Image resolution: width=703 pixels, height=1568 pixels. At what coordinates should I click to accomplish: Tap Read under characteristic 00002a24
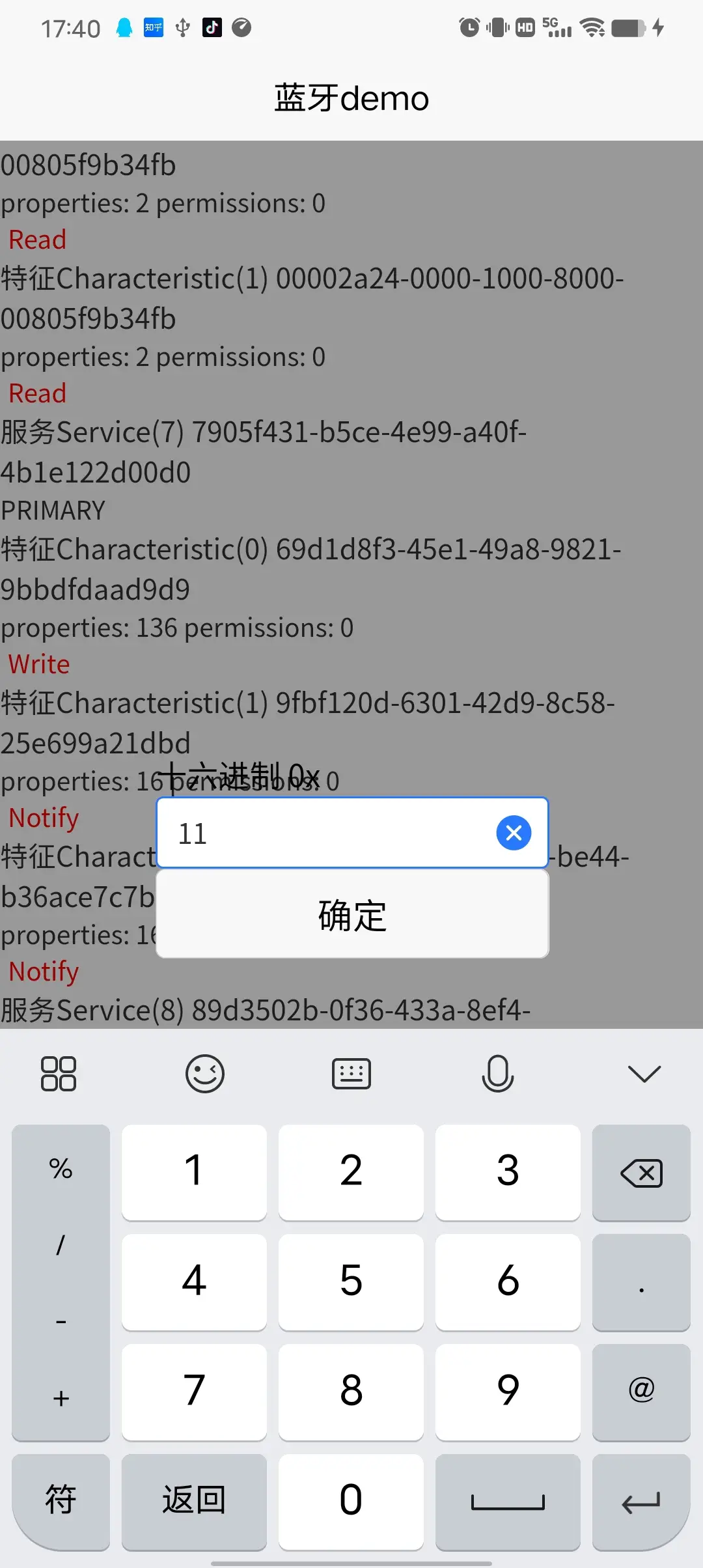[37, 393]
